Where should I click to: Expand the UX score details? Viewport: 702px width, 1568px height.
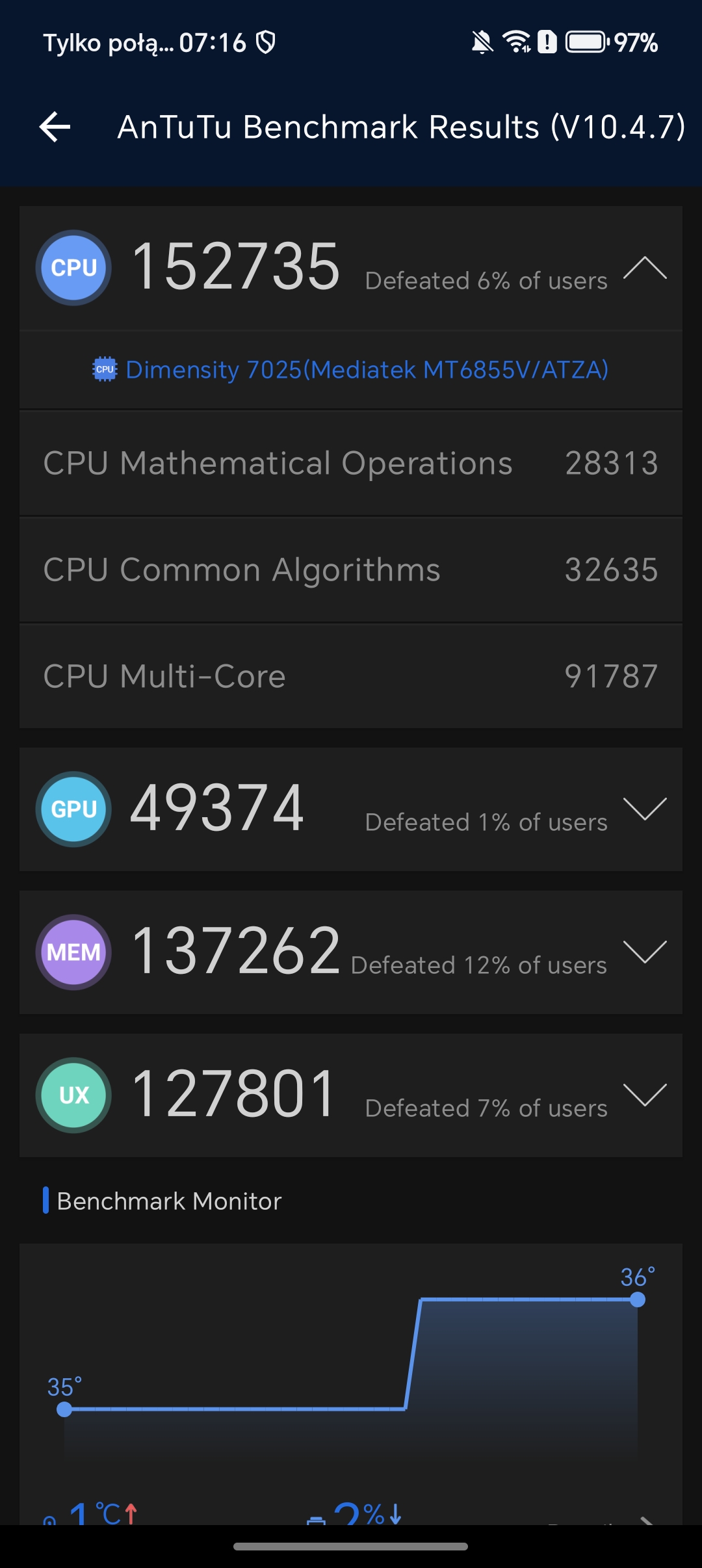pyautogui.click(x=644, y=1095)
